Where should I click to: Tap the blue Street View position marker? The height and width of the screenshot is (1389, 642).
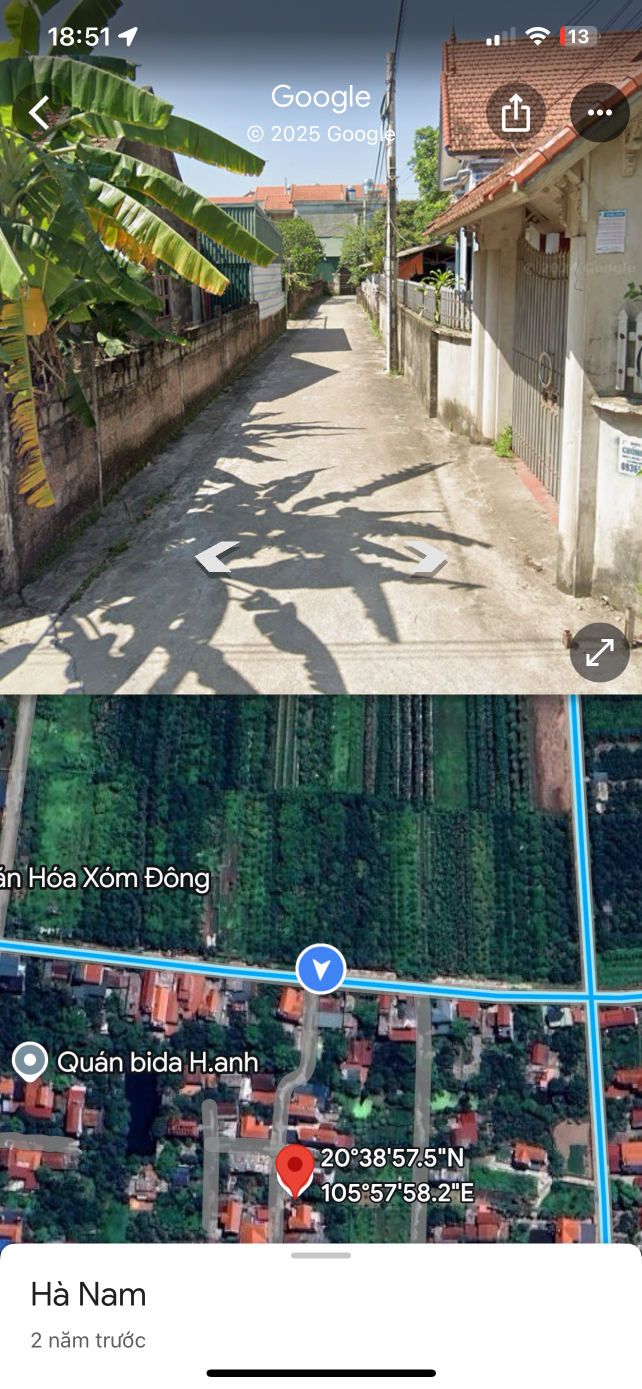coord(321,969)
